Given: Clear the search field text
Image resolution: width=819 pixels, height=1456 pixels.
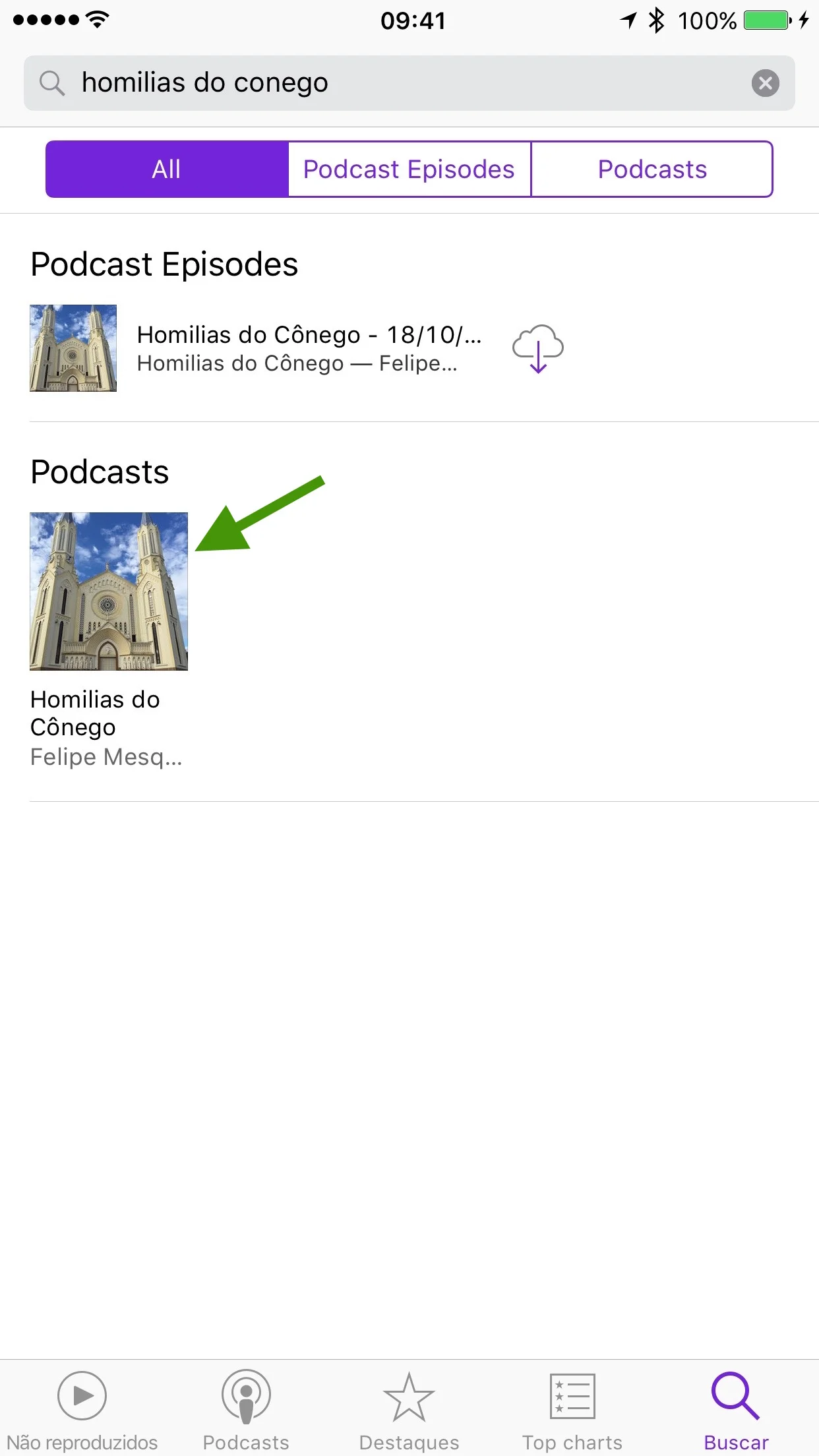Looking at the screenshot, I should 765,83.
